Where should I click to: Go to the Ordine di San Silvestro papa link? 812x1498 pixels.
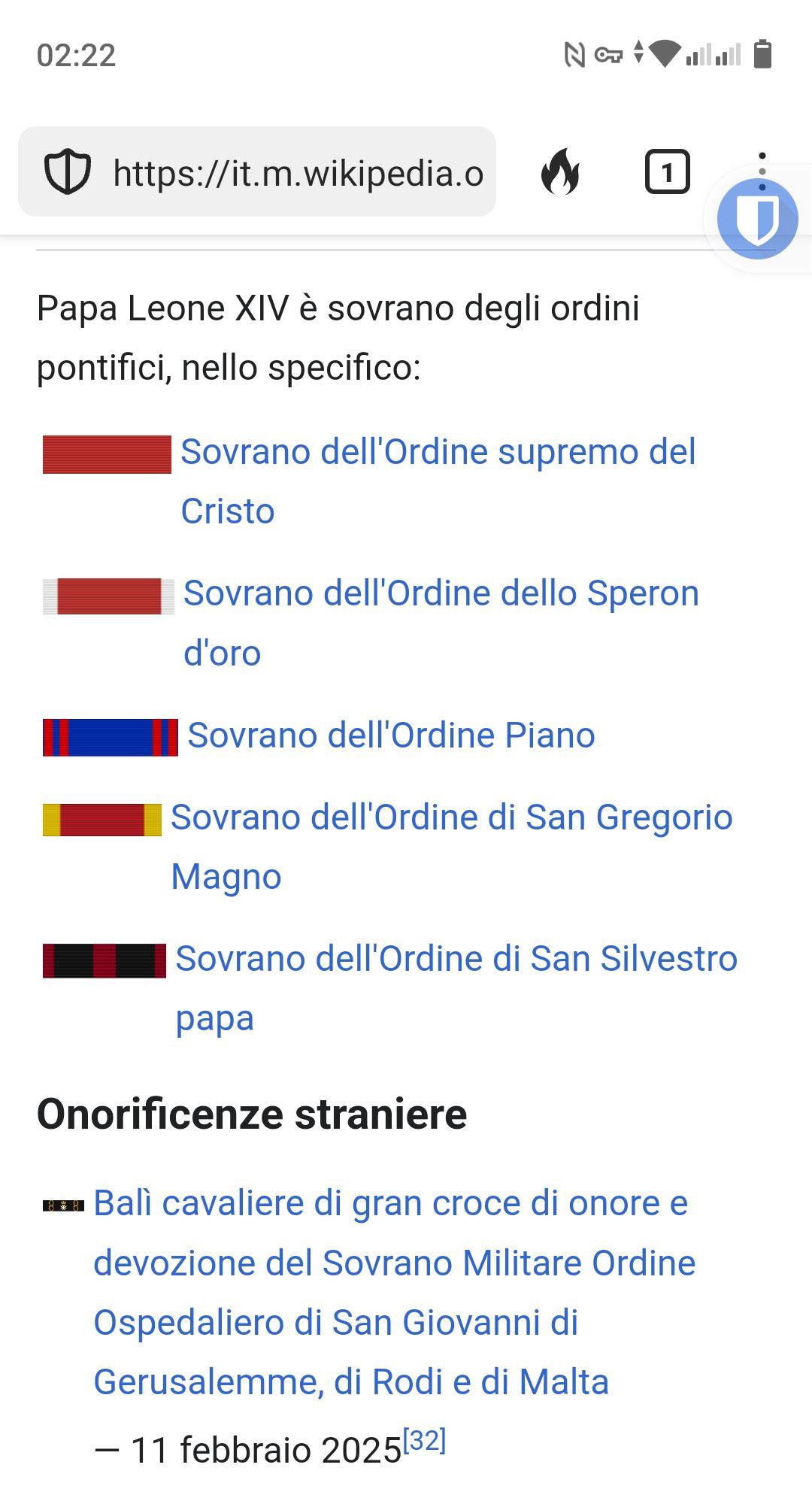point(456,960)
